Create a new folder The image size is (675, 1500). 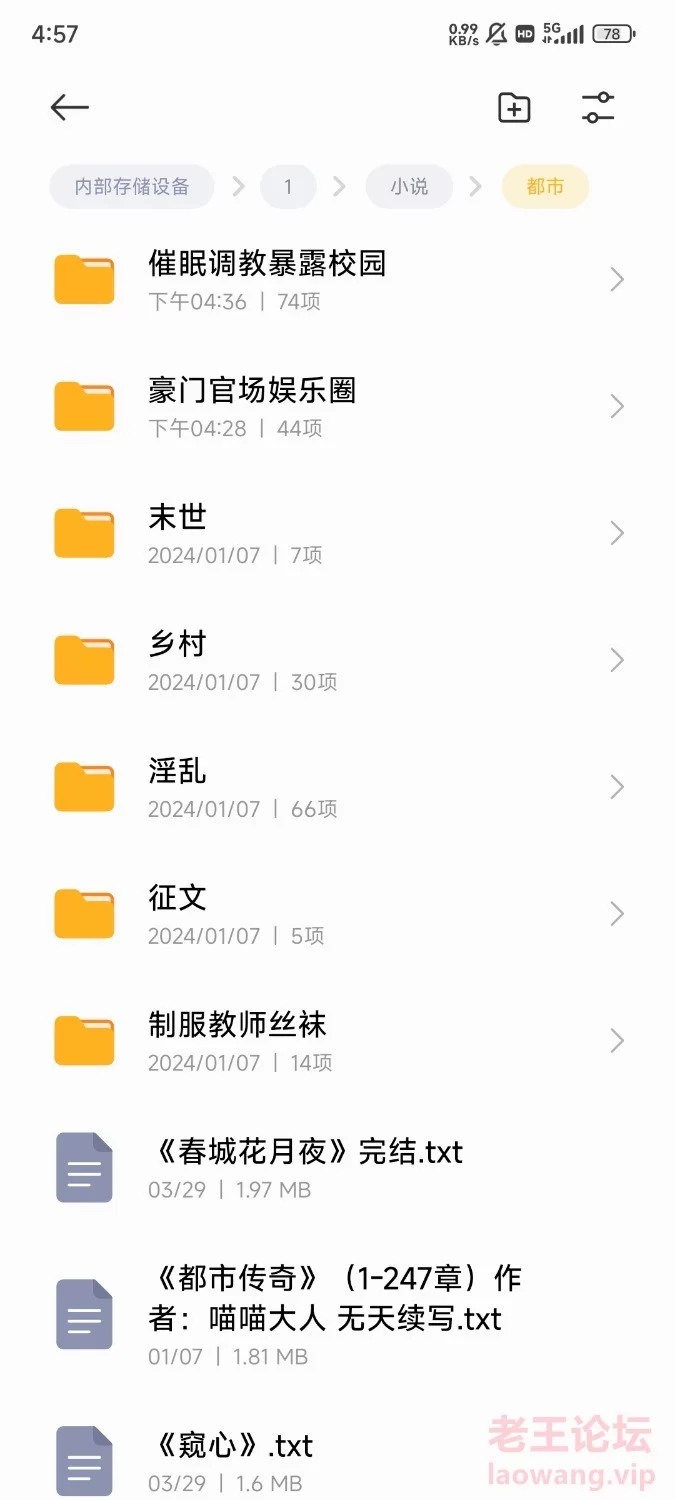click(x=514, y=108)
